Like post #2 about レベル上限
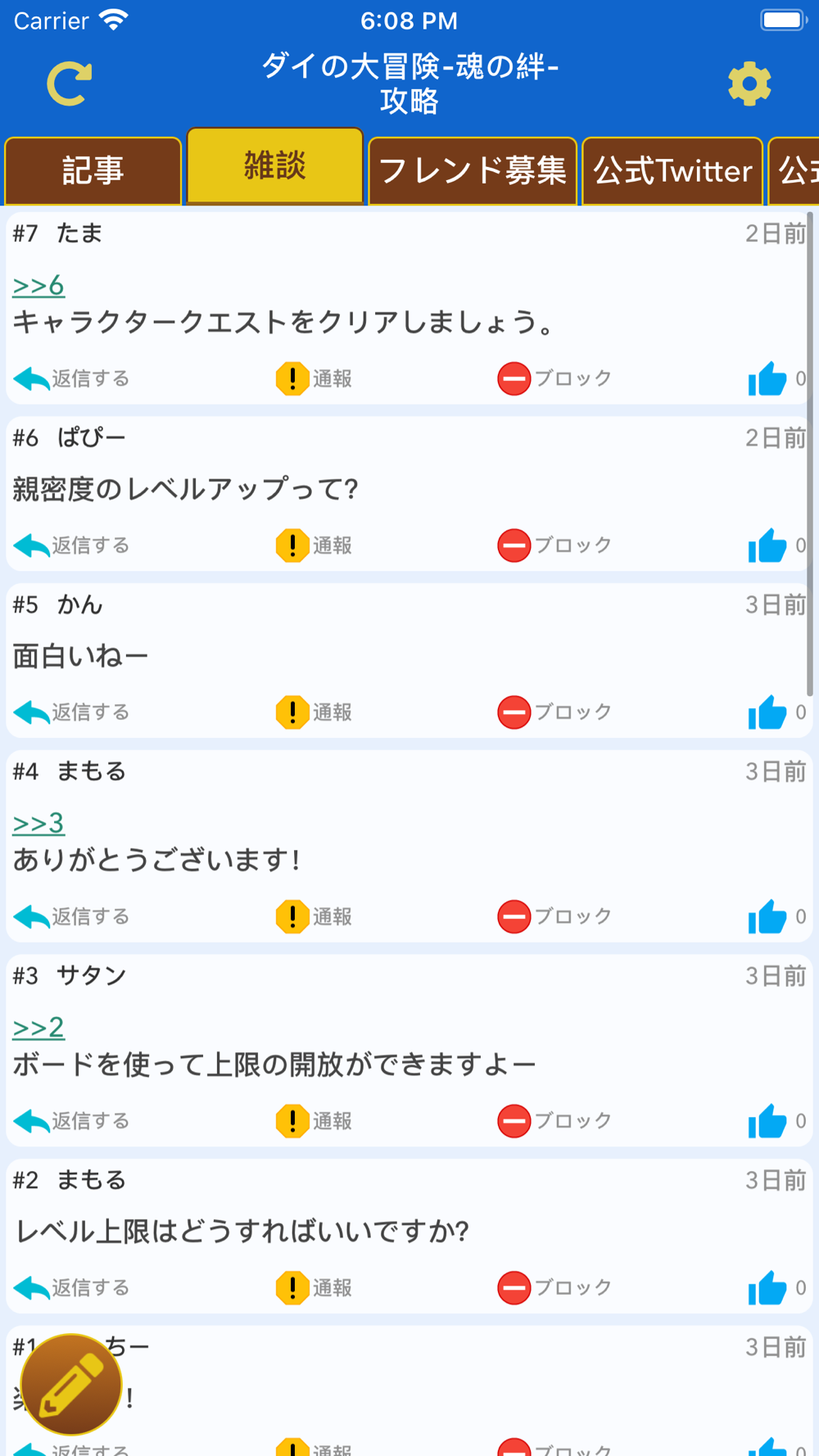This screenshot has width=819, height=1456. [x=767, y=1288]
